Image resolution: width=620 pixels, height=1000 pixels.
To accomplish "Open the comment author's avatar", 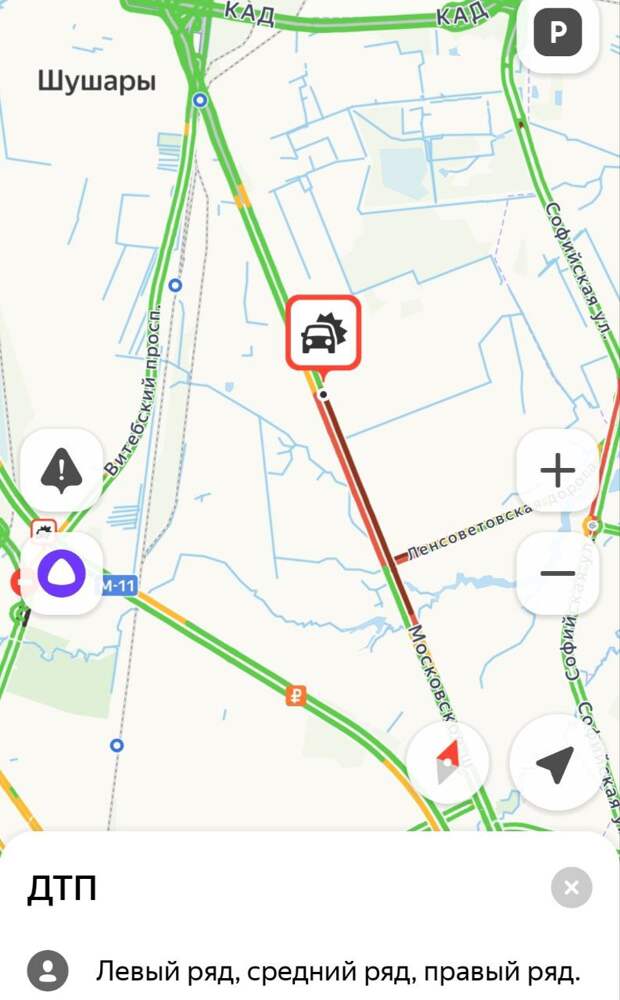I will 48,971.
